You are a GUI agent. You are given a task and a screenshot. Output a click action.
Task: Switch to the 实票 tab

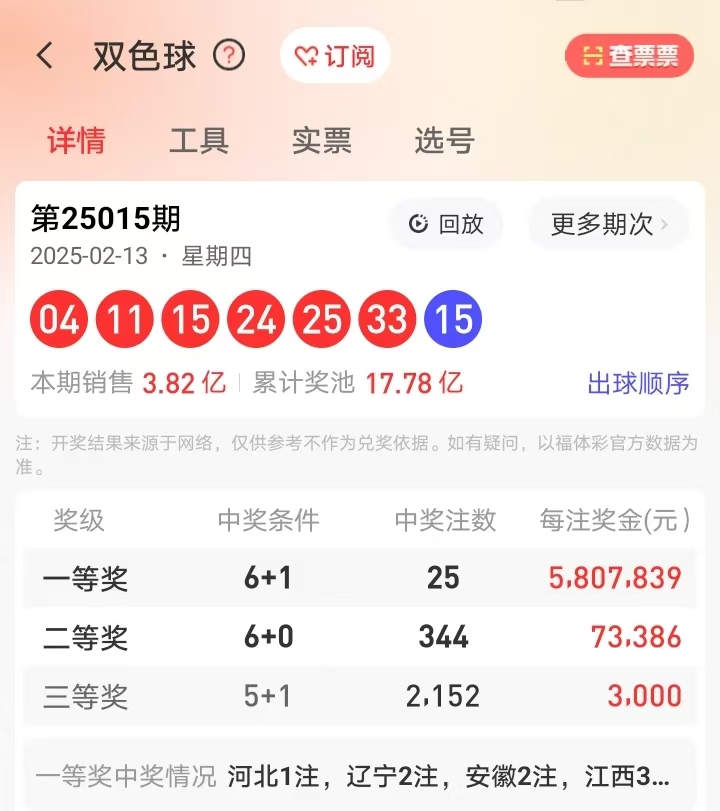pyautogui.click(x=322, y=141)
